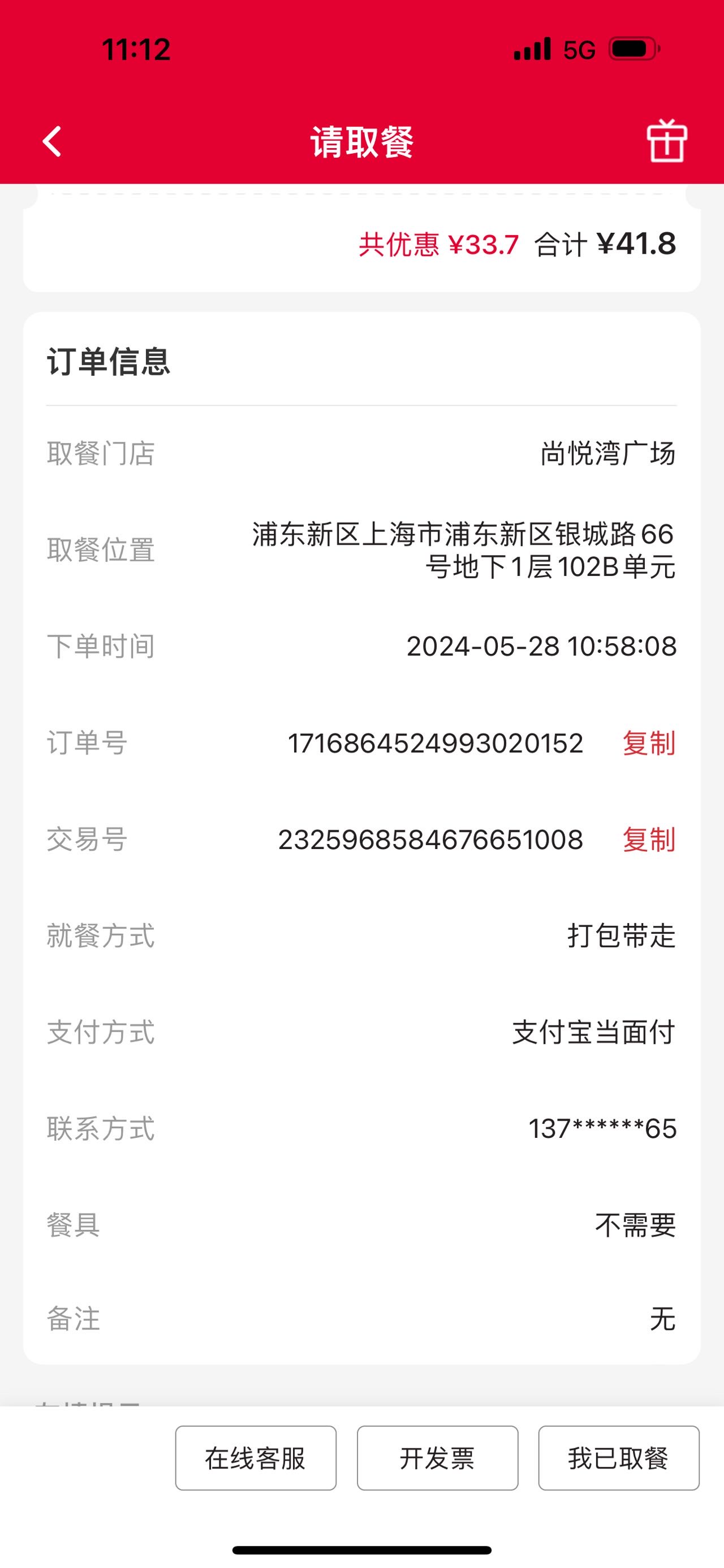Request an invoice via 开发票
Image resolution: width=724 pixels, height=1568 pixels.
coord(437,1458)
